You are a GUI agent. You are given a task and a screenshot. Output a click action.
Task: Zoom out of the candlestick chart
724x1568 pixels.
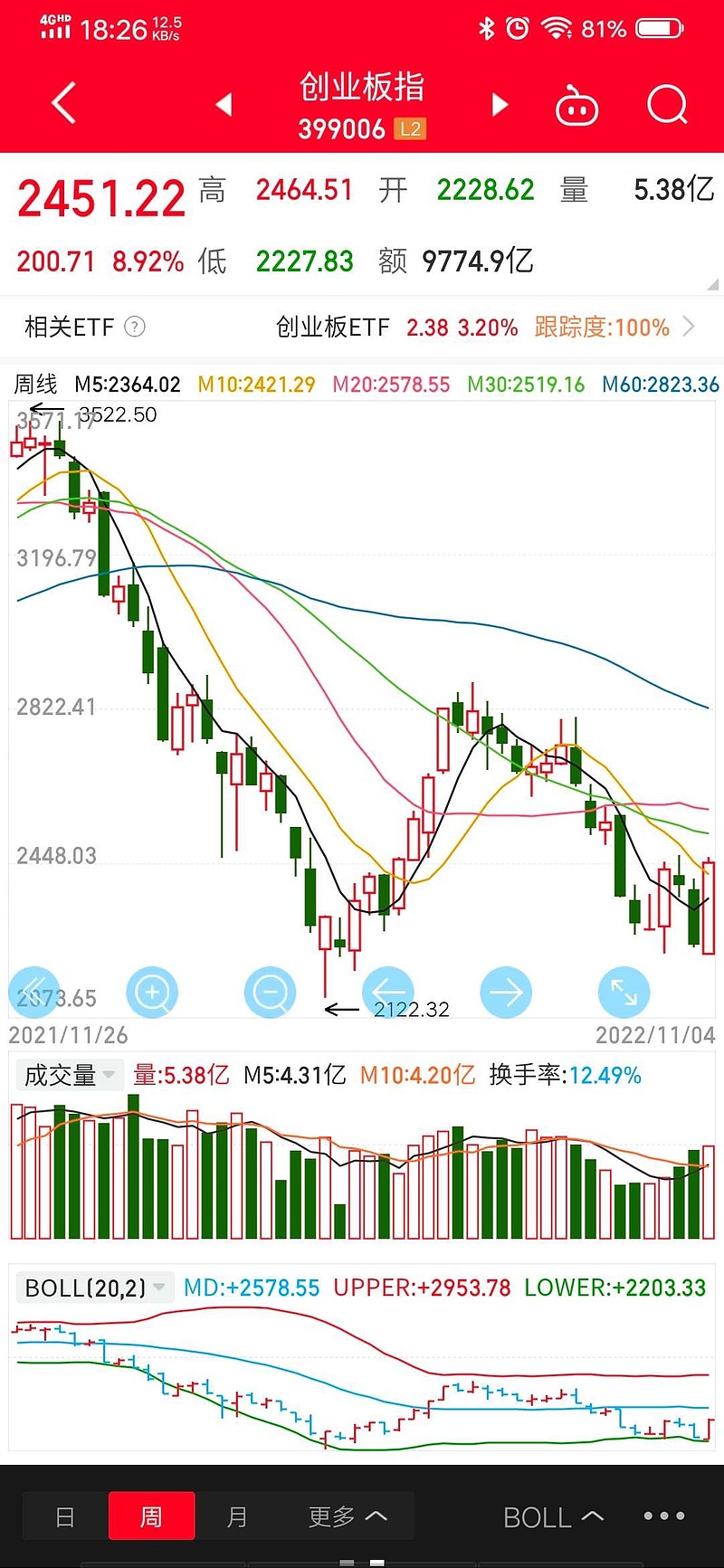pyautogui.click(x=270, y=993)
